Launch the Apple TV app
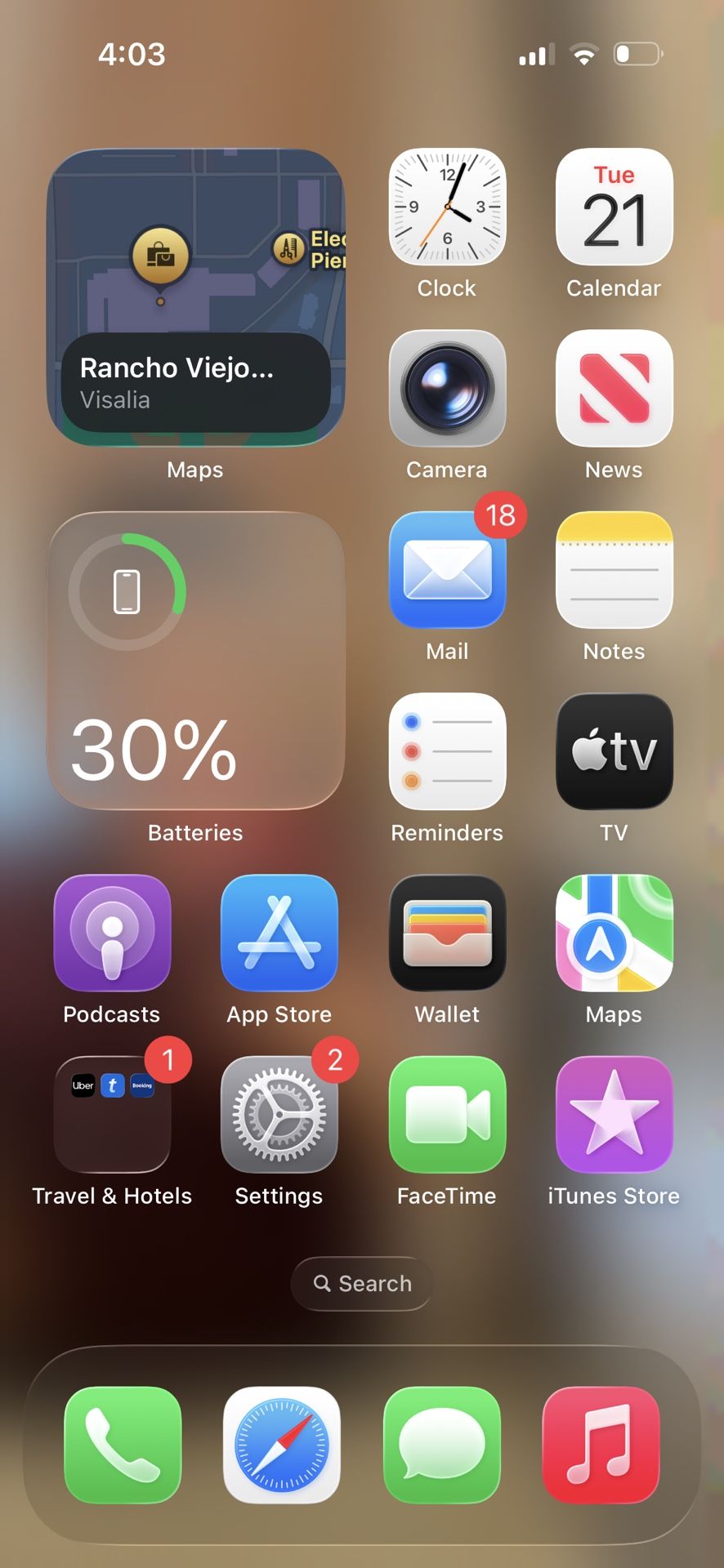Viewport: 724px width, 1568px height. tap(614, 751)
